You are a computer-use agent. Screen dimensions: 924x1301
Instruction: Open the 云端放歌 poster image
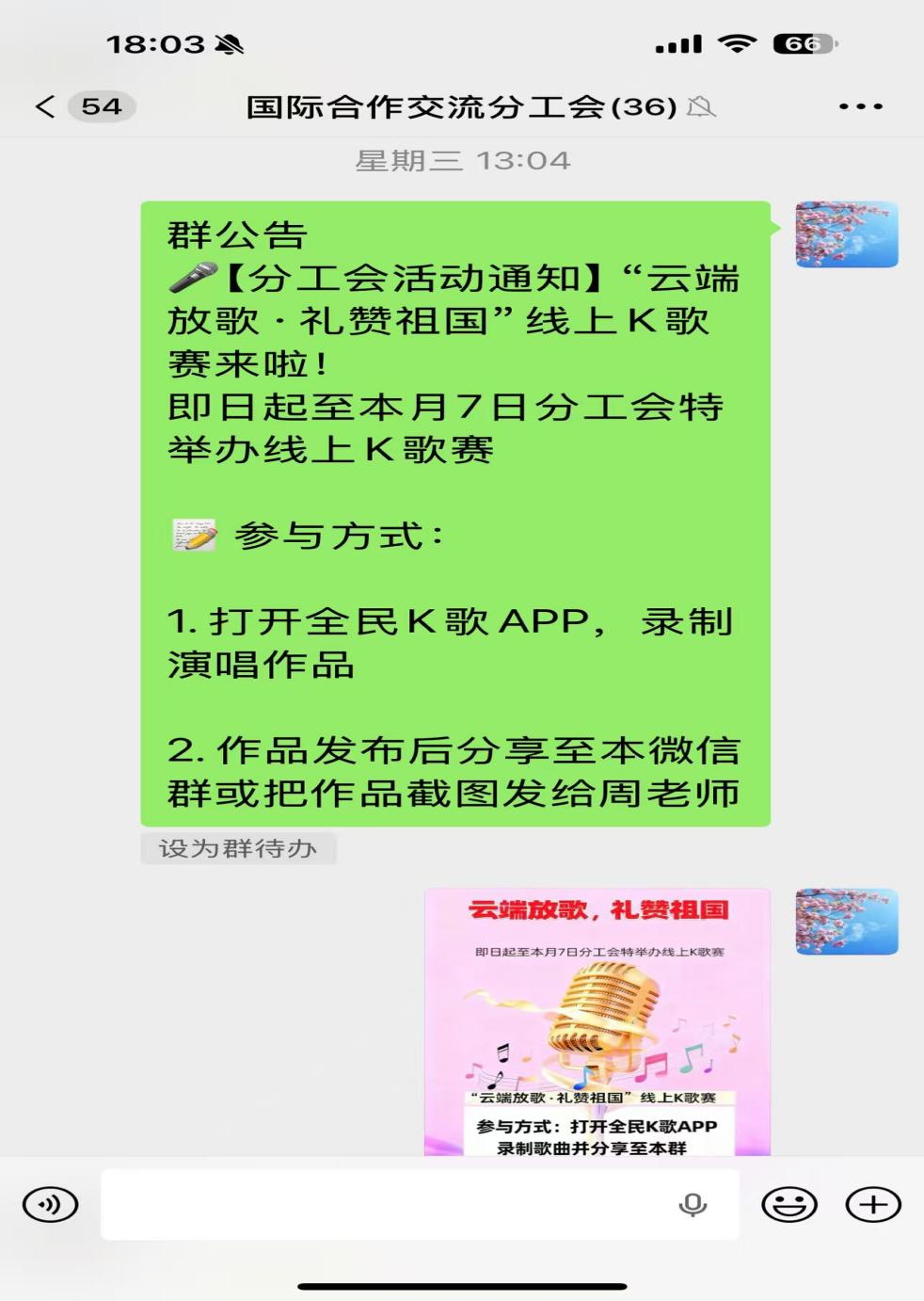[597, 1021]
